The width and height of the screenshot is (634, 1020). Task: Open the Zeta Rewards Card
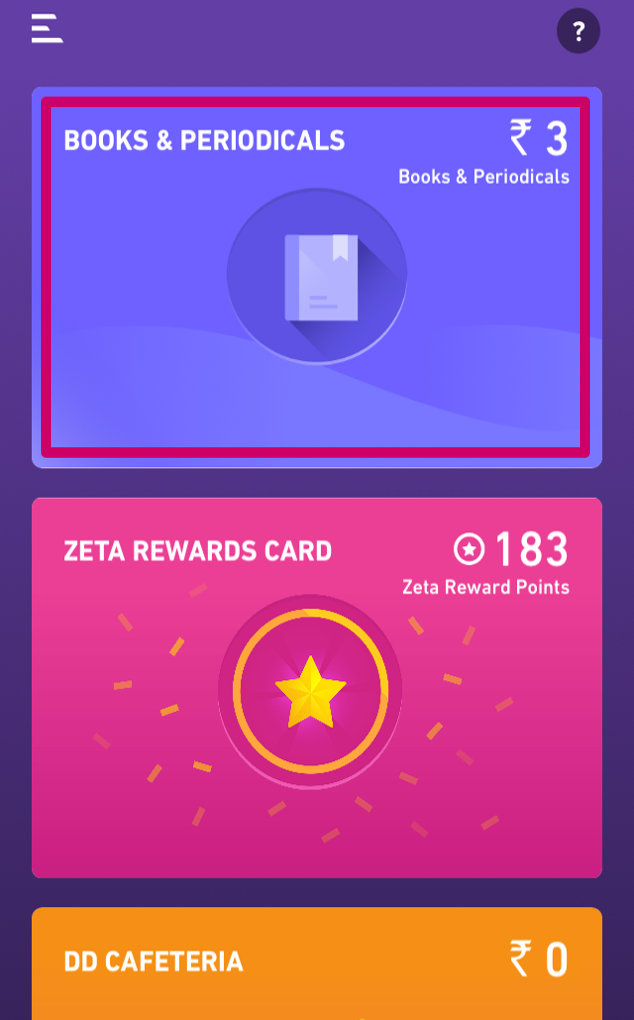(x=316, y=688)
